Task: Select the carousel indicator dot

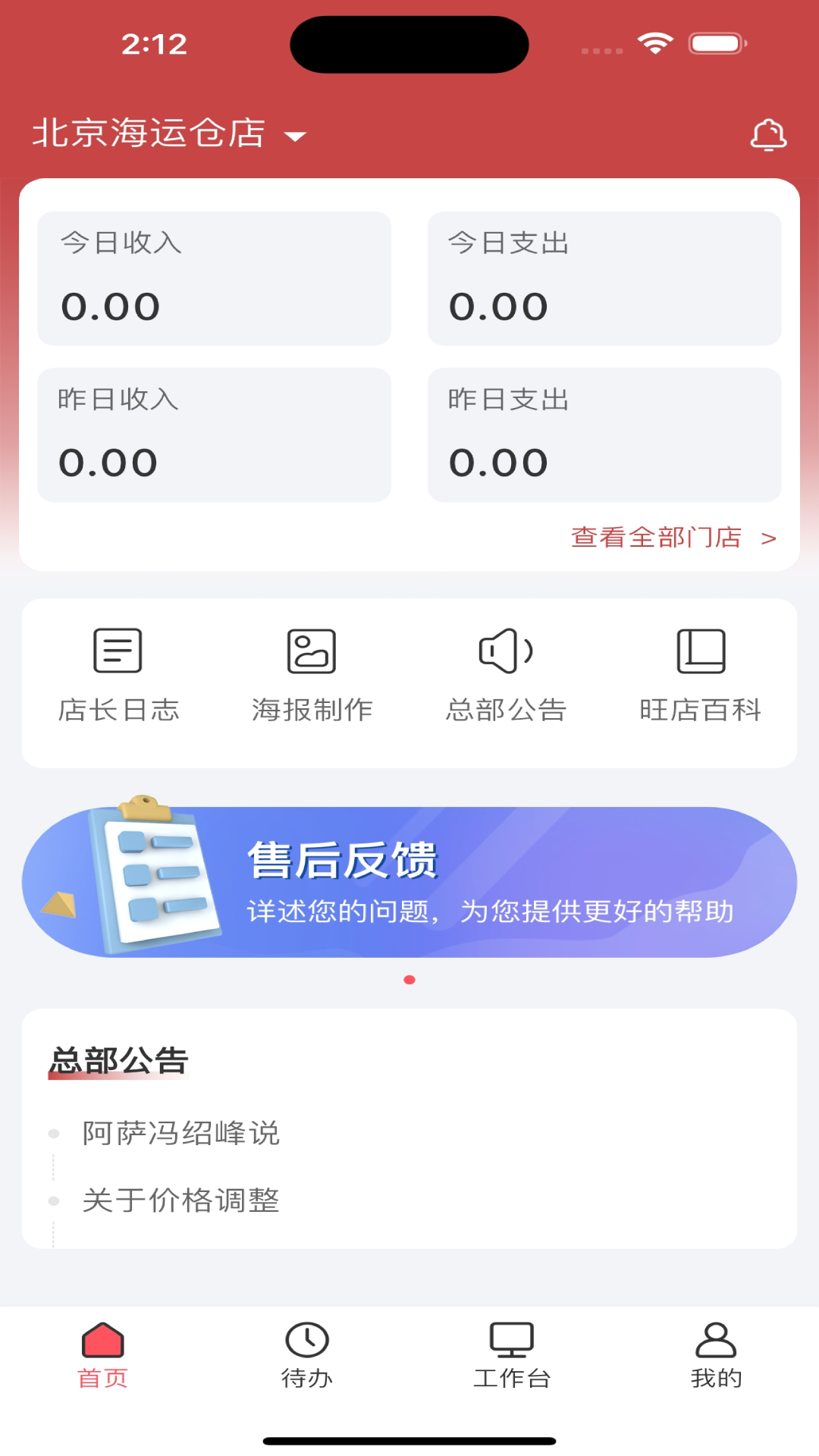Action: tap(409, 979)
